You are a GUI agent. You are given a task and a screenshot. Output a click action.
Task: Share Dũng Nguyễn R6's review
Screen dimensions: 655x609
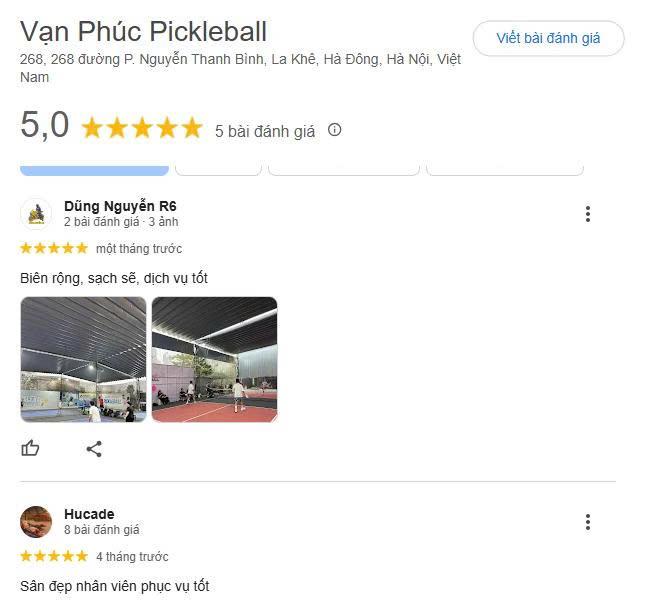pyautogui.click(x=94, y=449)
